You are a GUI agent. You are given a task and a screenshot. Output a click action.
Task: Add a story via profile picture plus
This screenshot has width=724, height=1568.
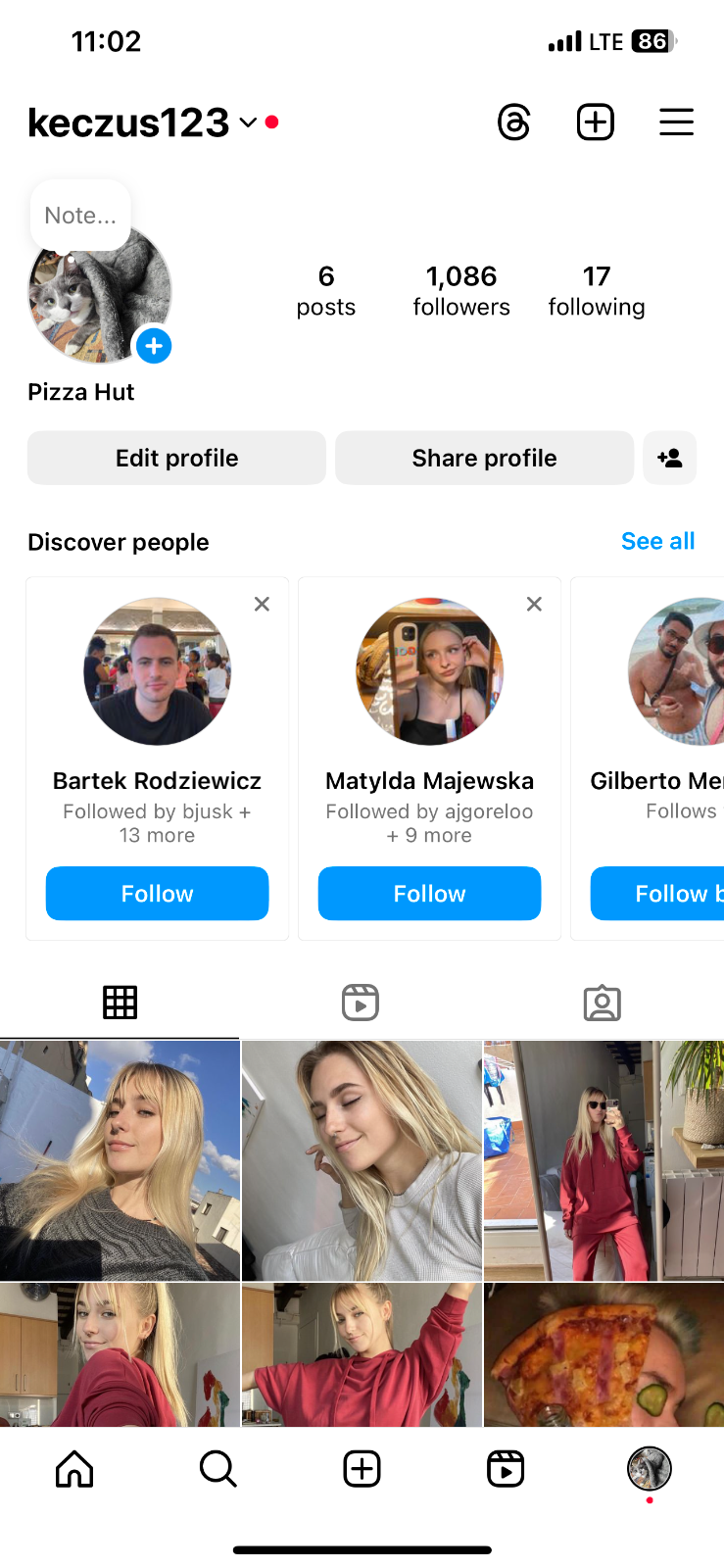pyautogui.click(x=154, y=346)
